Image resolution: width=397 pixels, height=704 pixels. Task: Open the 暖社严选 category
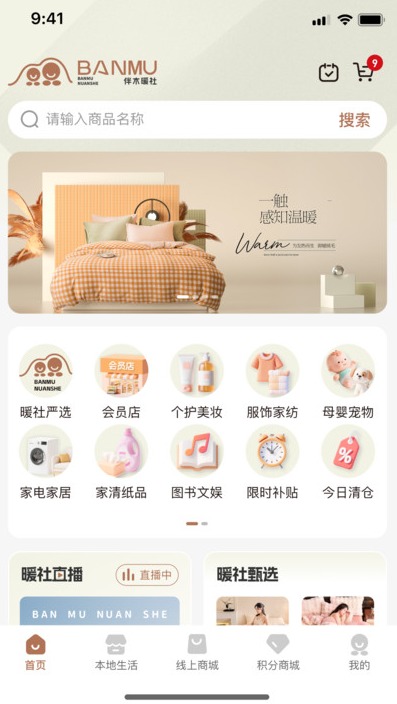click(45, 382)
